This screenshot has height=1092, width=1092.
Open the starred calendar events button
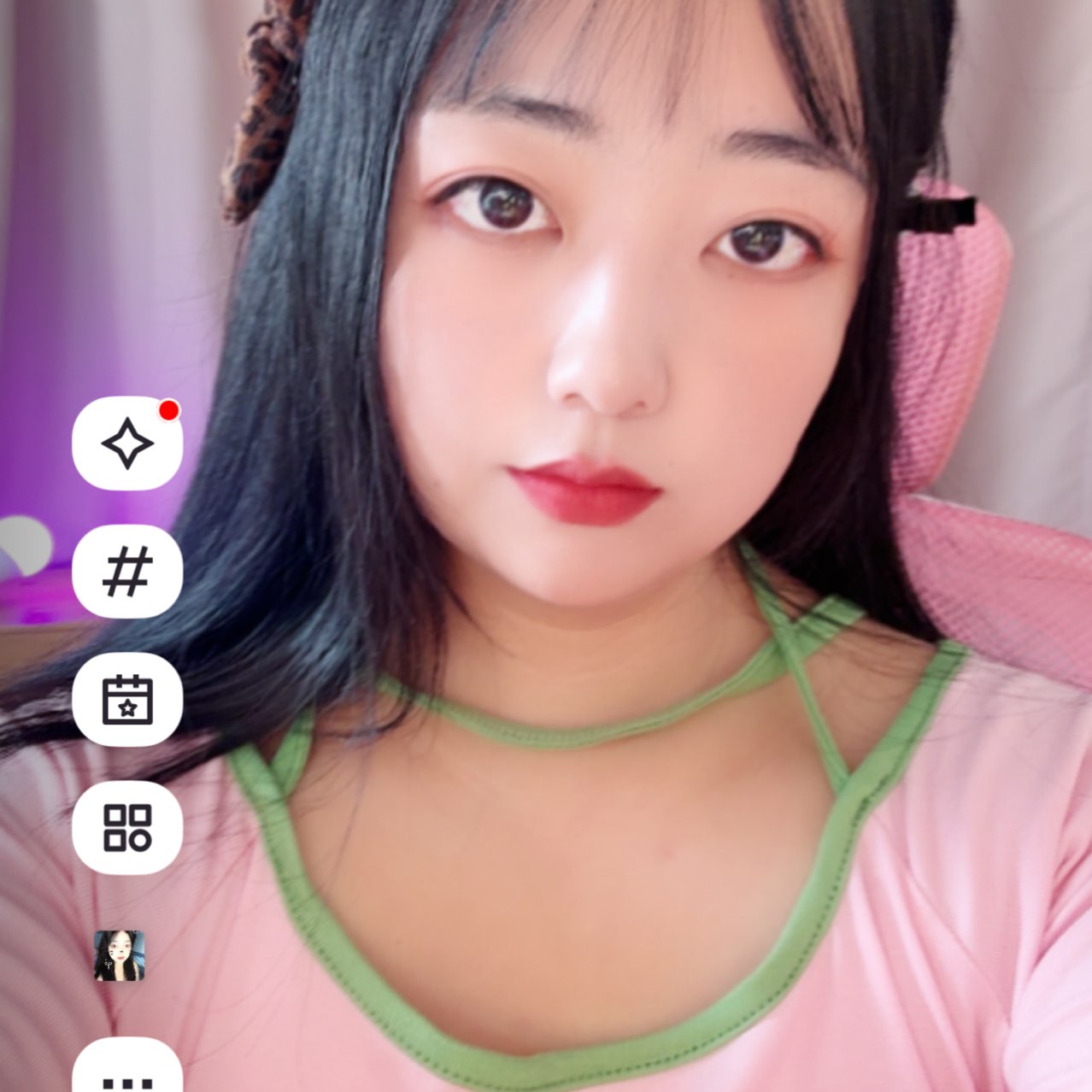(127, 700)
